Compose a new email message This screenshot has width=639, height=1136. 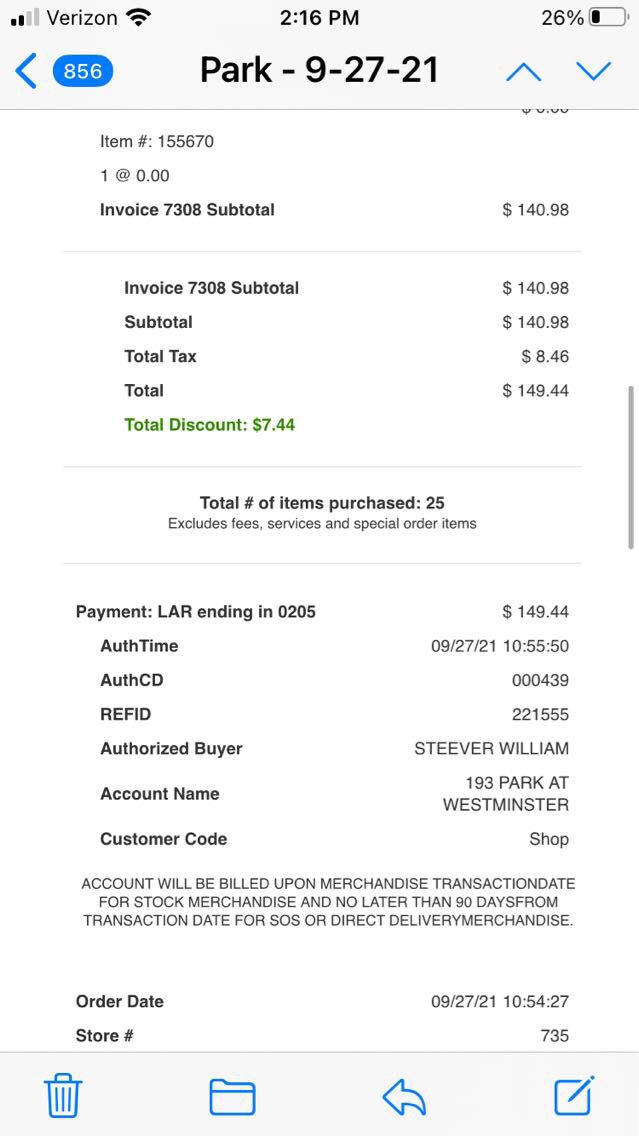pos(574,1095)
